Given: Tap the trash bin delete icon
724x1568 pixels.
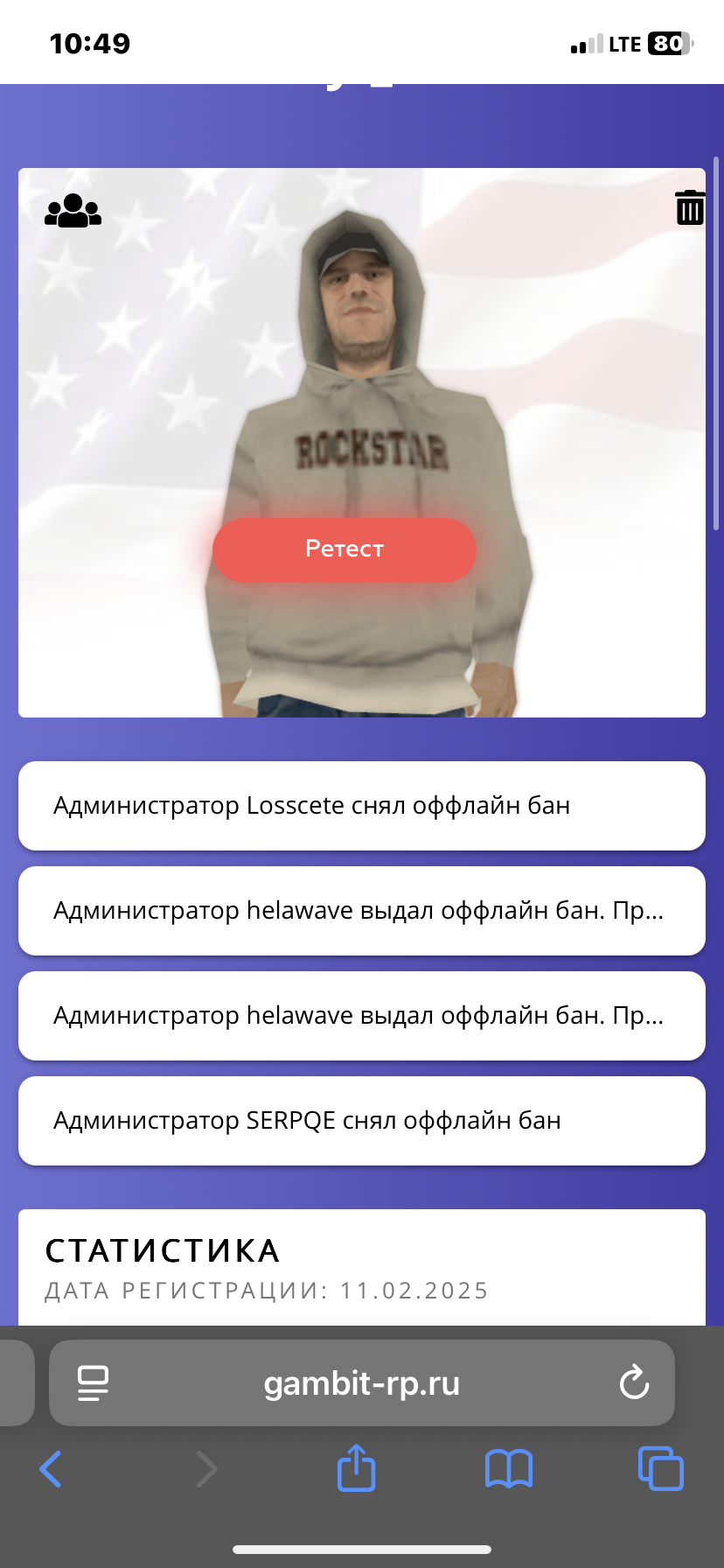Looking at the screenshot, I should click(x=690, y=208).
